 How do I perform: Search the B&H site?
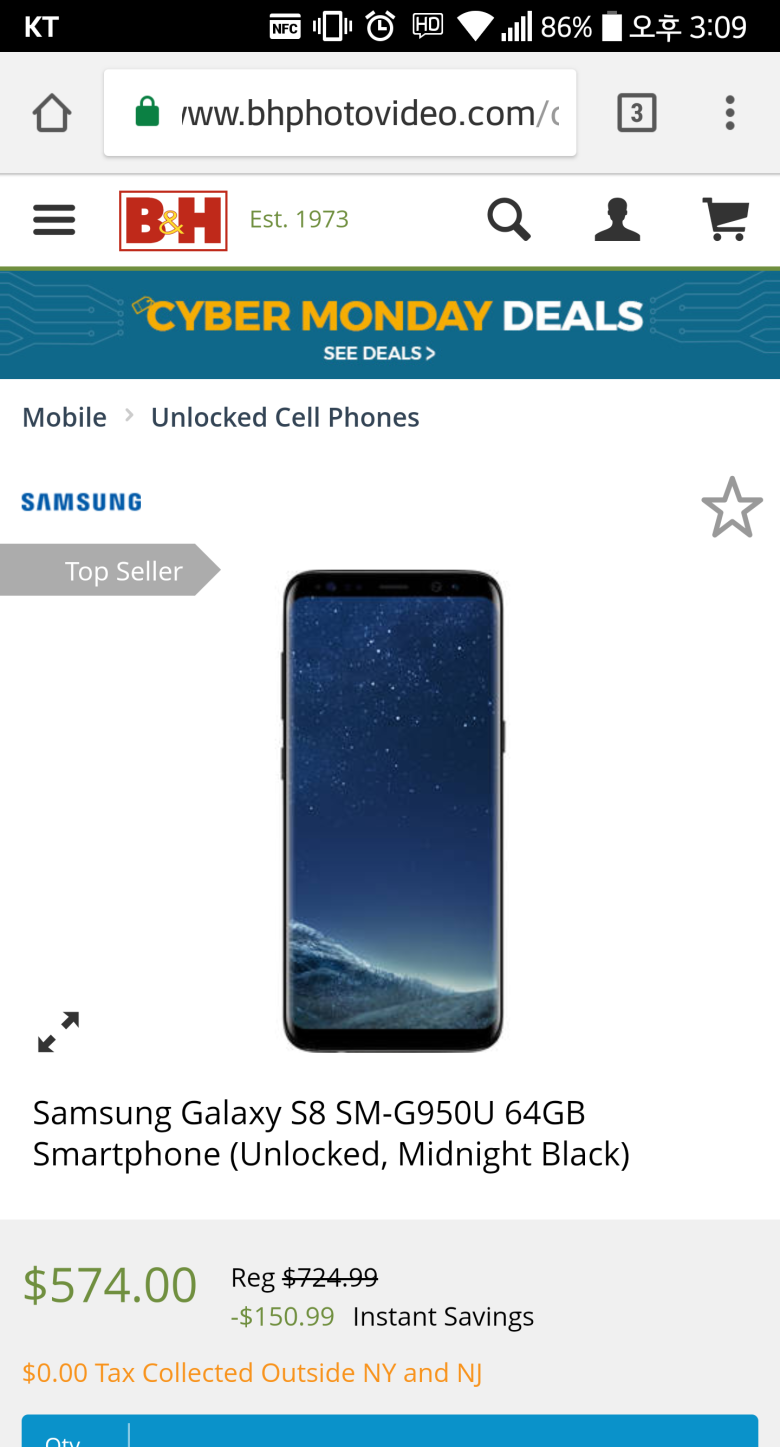508,220
